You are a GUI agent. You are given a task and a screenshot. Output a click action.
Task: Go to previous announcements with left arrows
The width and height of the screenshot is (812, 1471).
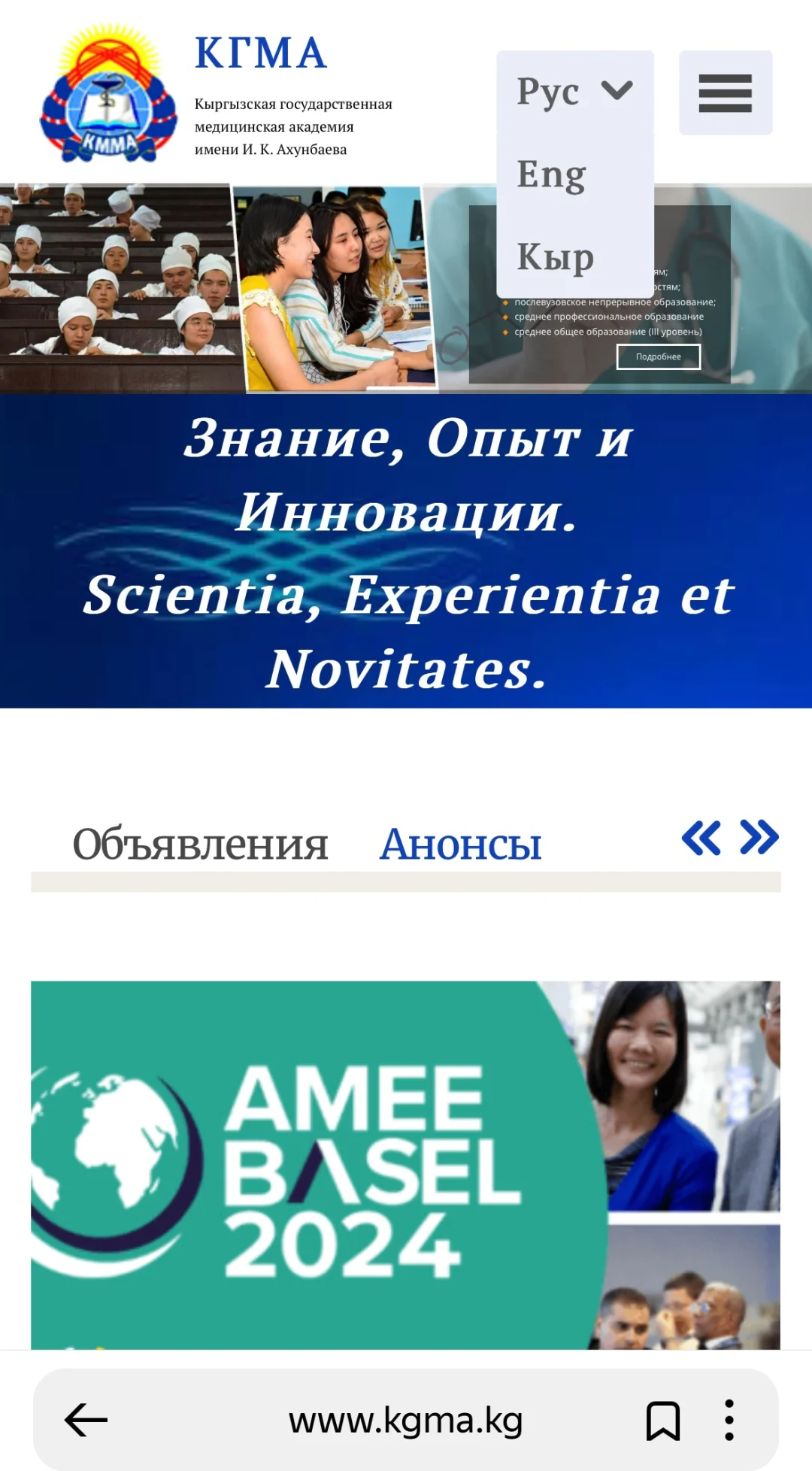click(701, 838)
